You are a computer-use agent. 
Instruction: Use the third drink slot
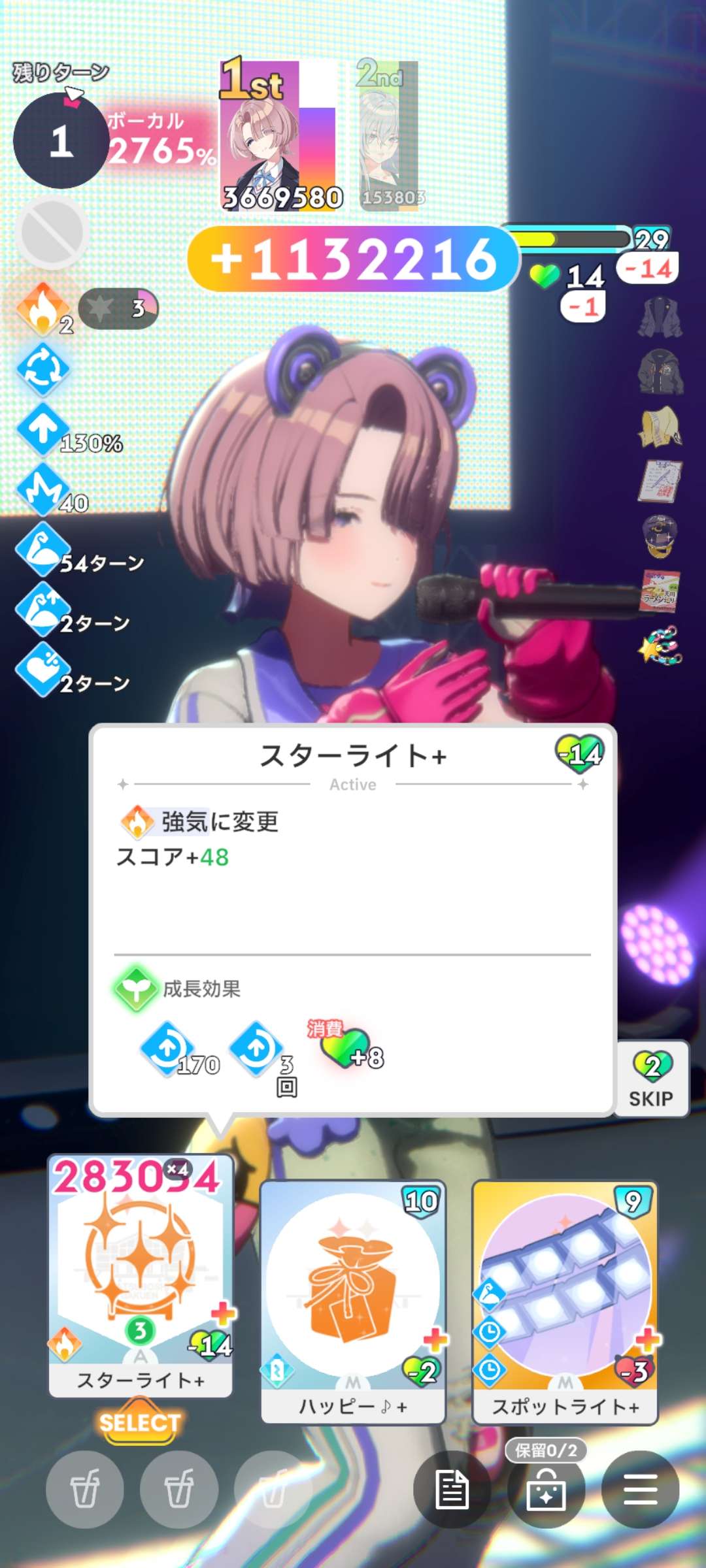(x=273, y=1490)
